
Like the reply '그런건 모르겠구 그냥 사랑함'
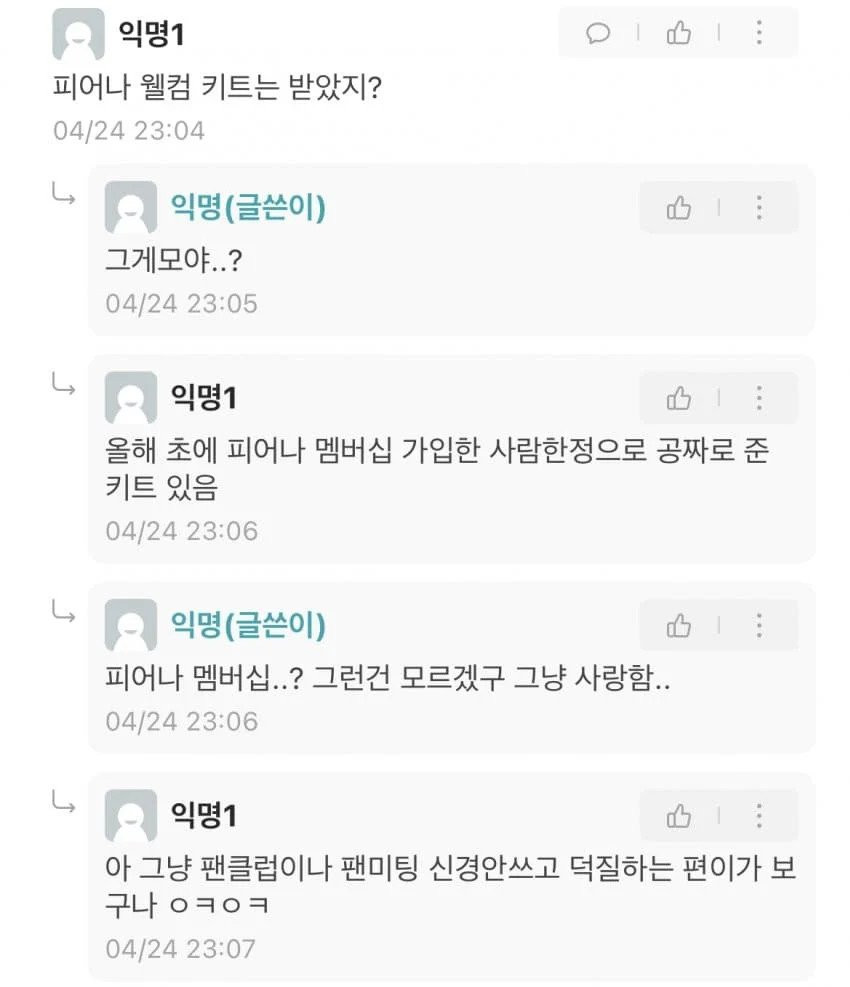[x=679, y=626]
